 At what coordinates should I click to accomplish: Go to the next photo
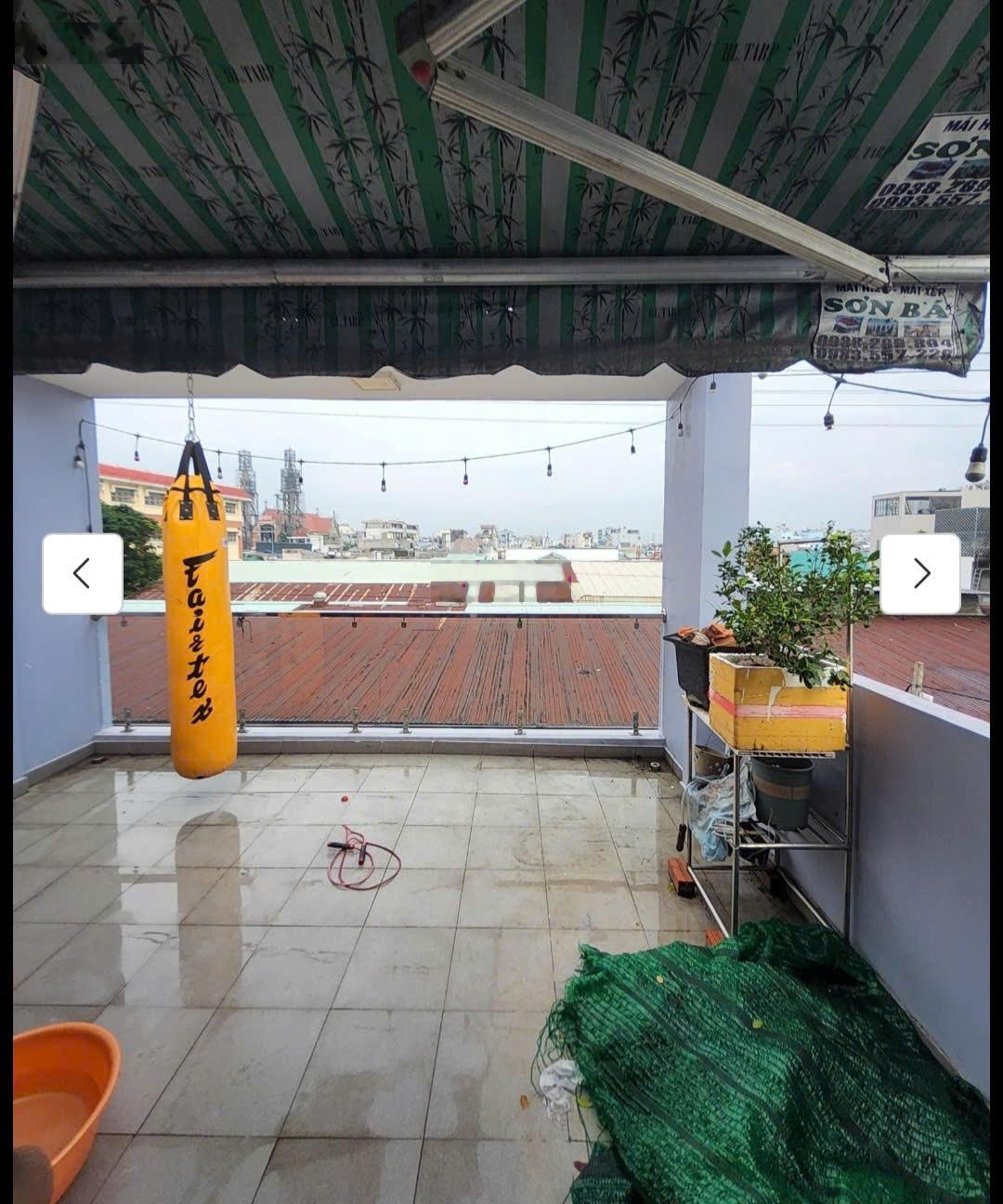pyautogui.click(x=919, y=573)
